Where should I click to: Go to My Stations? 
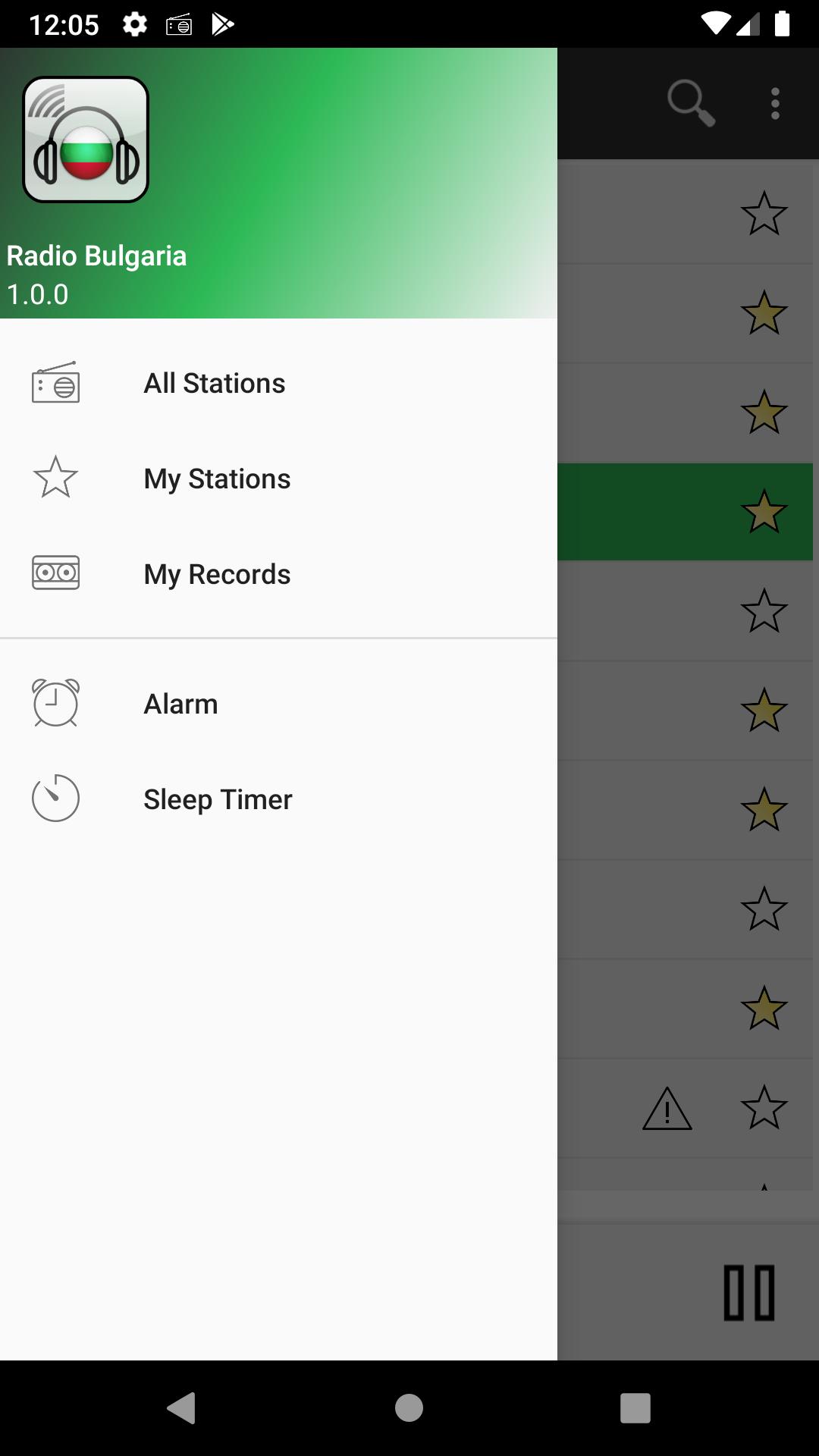click(217, 479)
